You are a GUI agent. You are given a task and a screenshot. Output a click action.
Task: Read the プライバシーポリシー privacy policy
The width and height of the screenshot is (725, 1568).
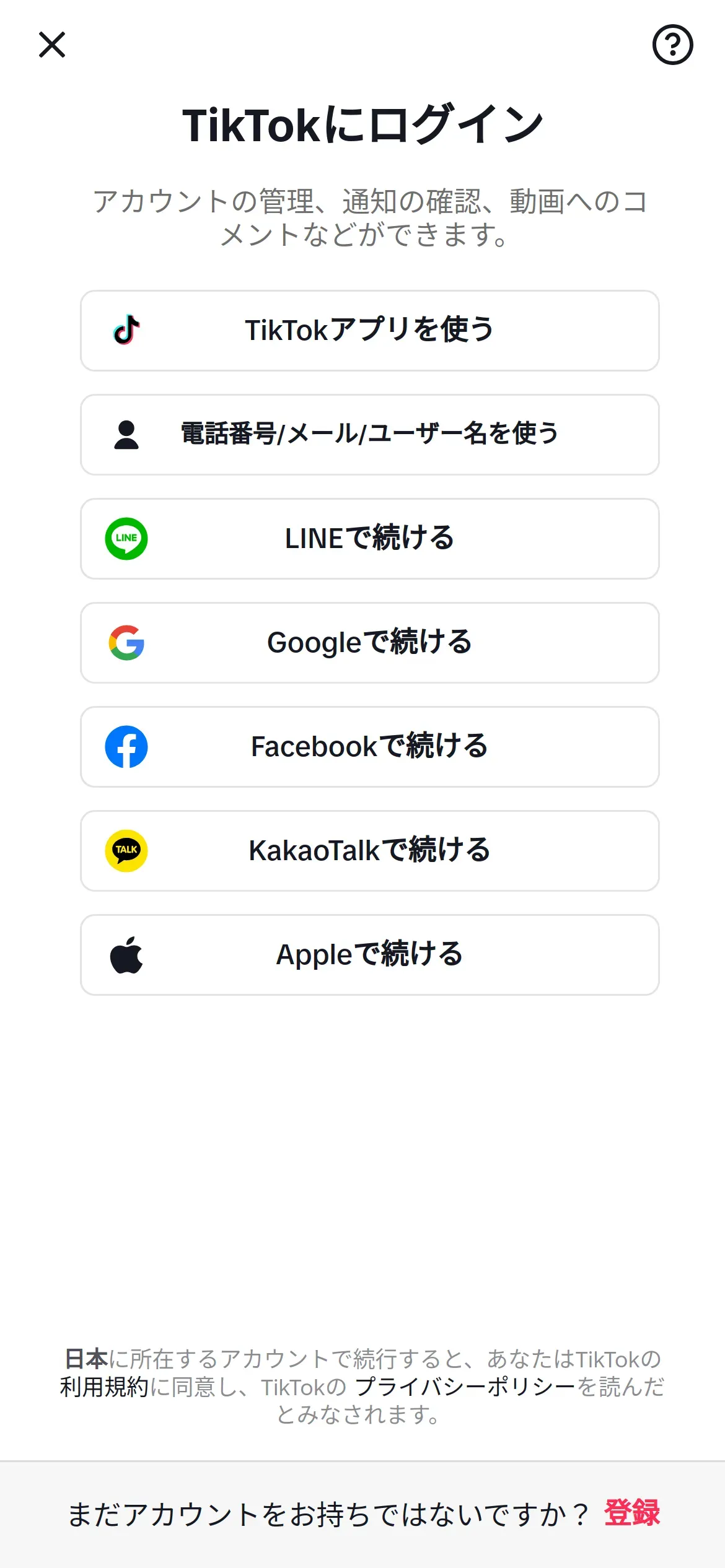pyautogui.click(x=465, y=1387)
